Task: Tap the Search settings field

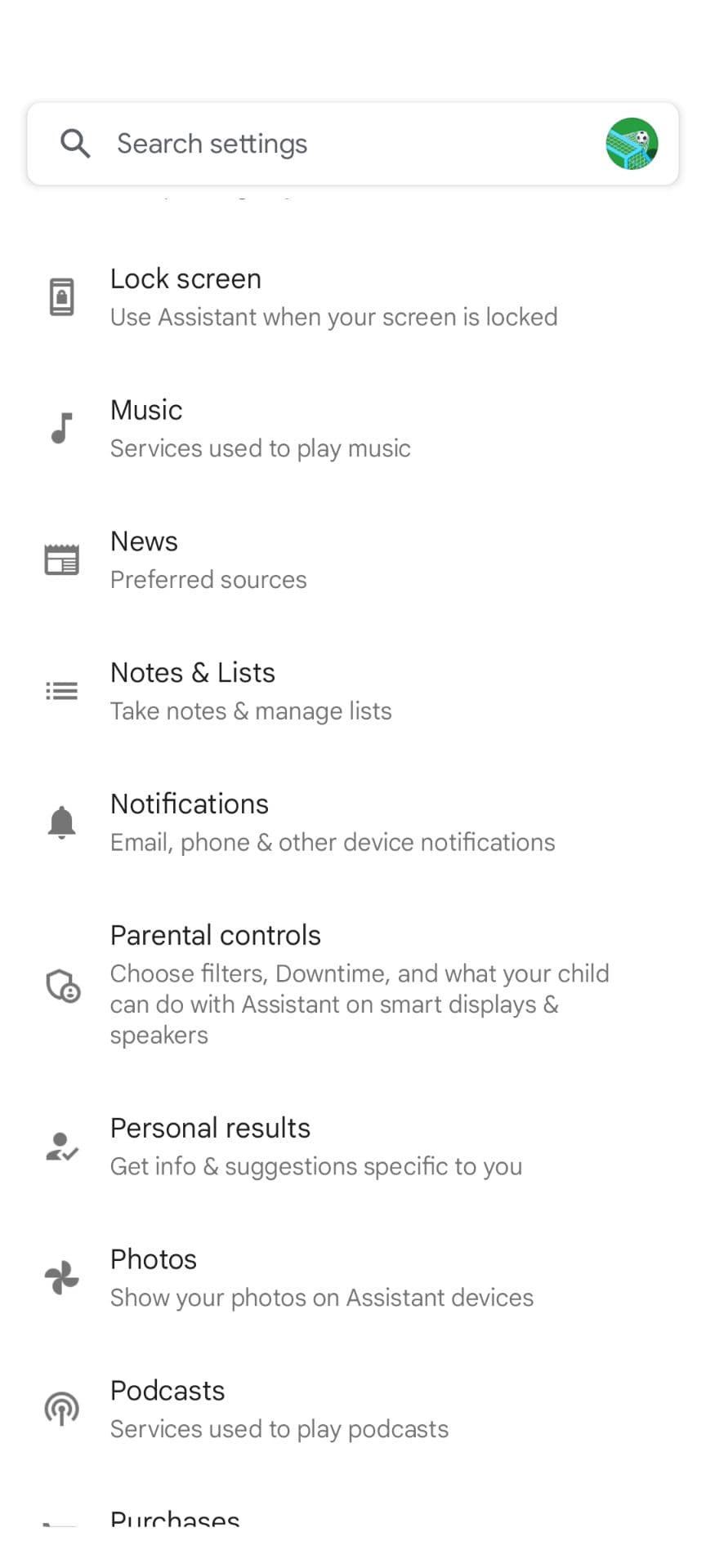Action: coord(327,144)
